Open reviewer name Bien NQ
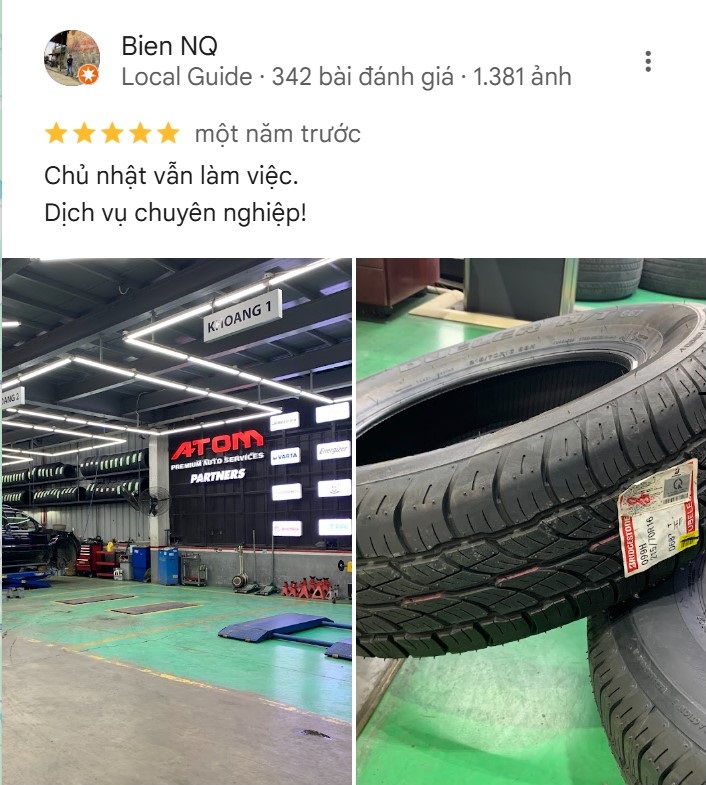 tap(169, 45)
